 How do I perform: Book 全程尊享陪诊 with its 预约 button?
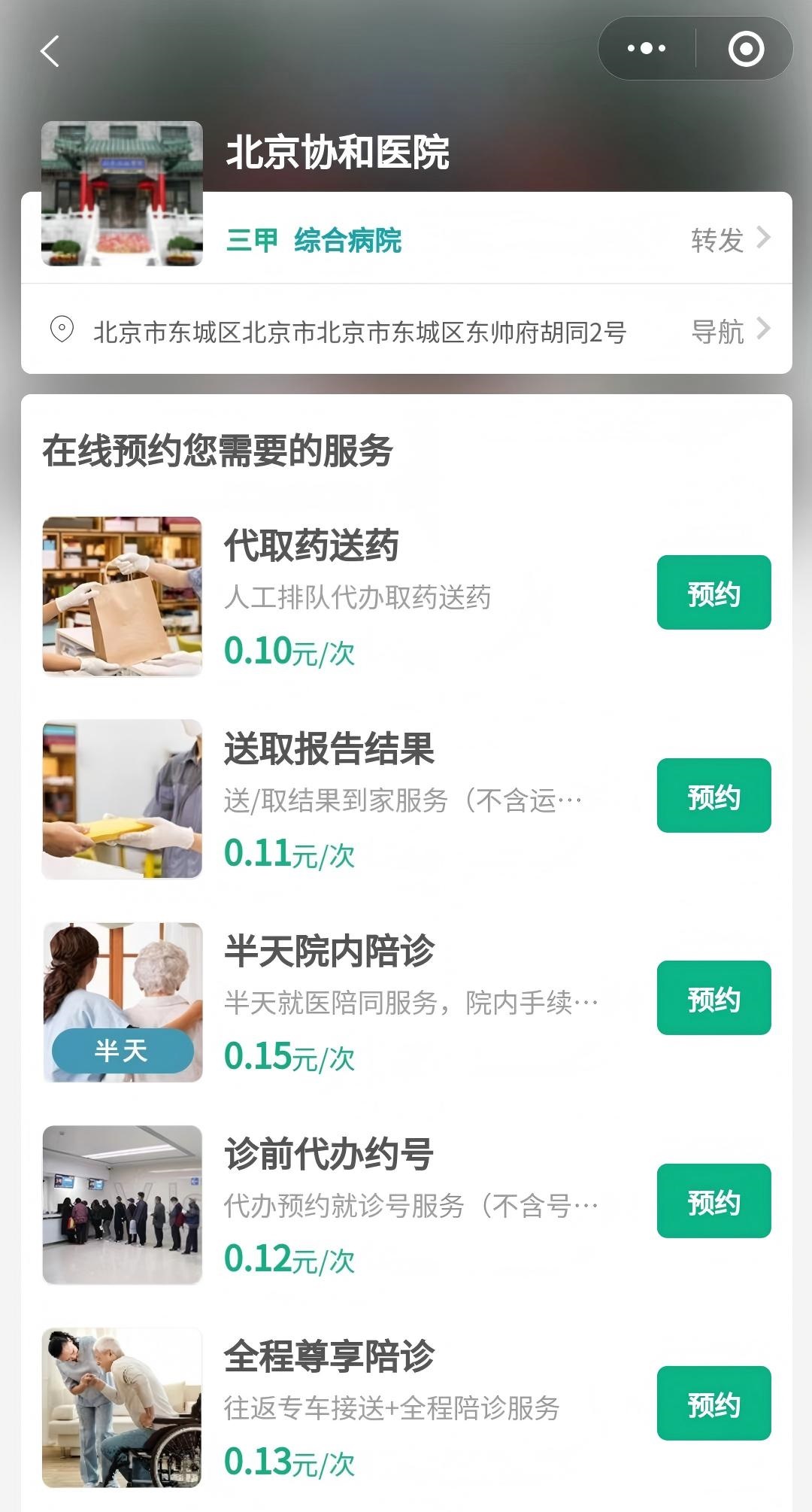(x=713, y=1402)
